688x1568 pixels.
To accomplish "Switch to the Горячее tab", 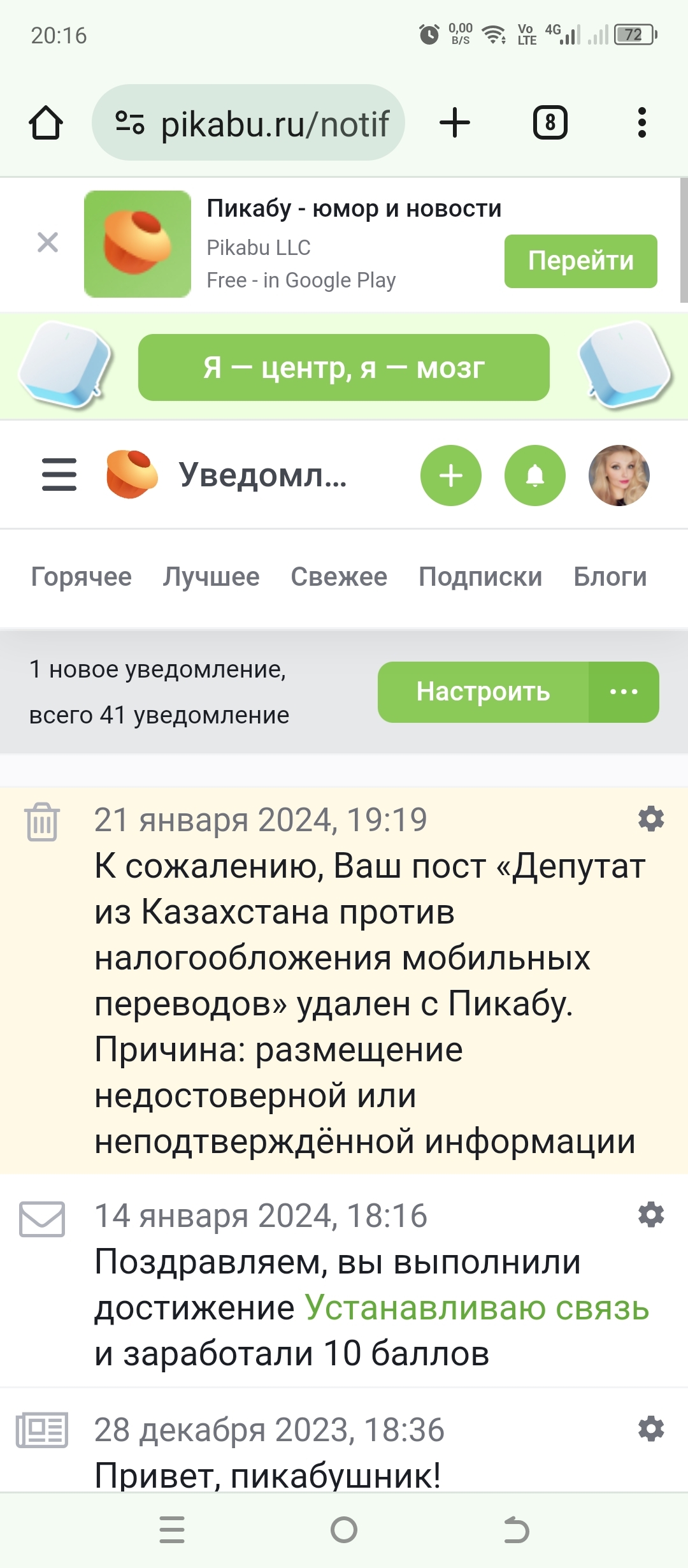I will coord(81,577).
